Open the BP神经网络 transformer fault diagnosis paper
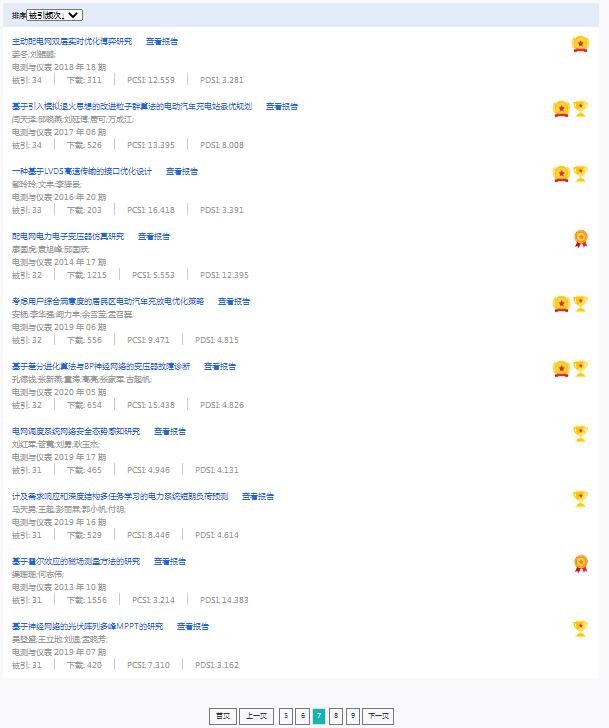609x728 pixels. [100, 366]
